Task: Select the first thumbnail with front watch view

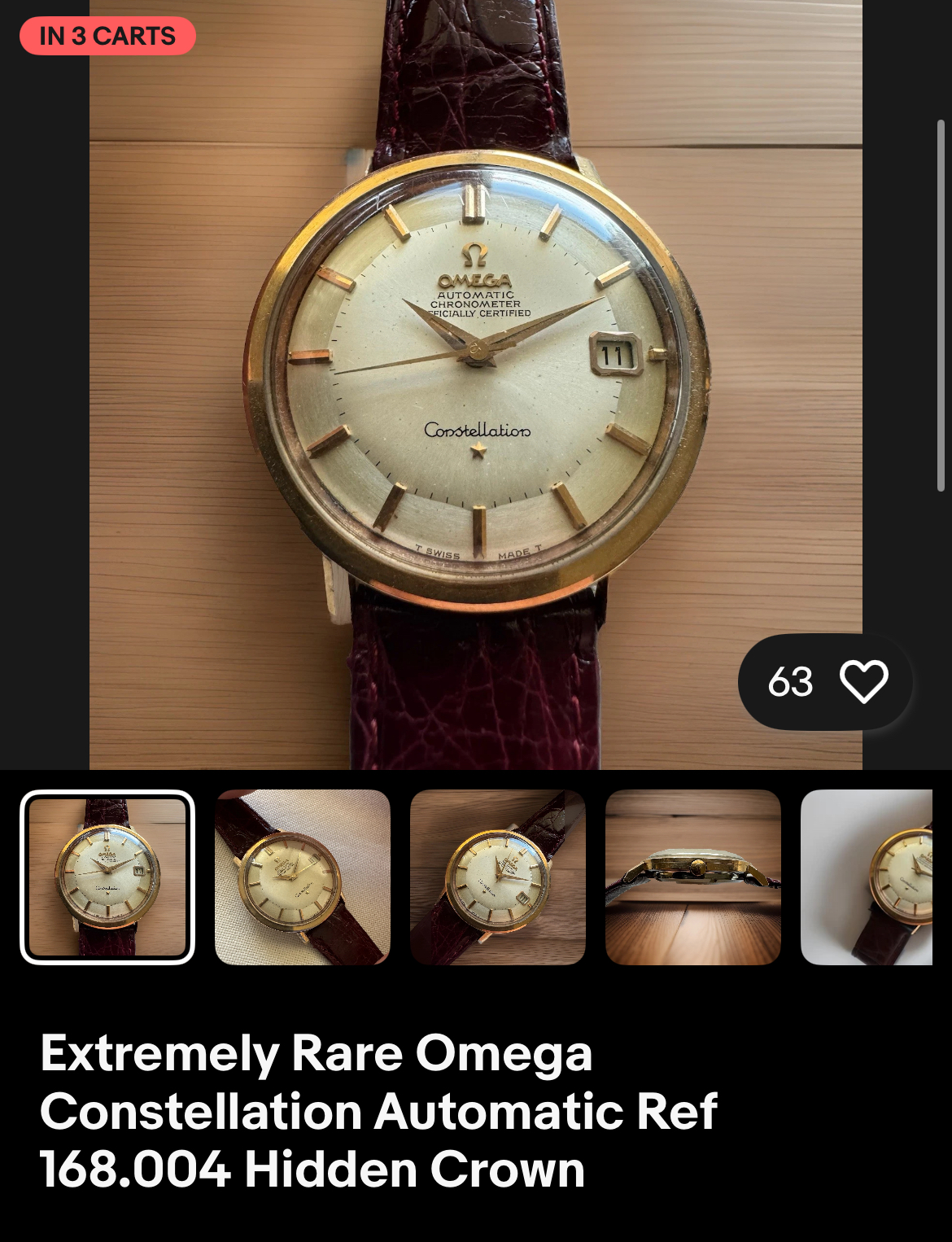Action: 107,877
